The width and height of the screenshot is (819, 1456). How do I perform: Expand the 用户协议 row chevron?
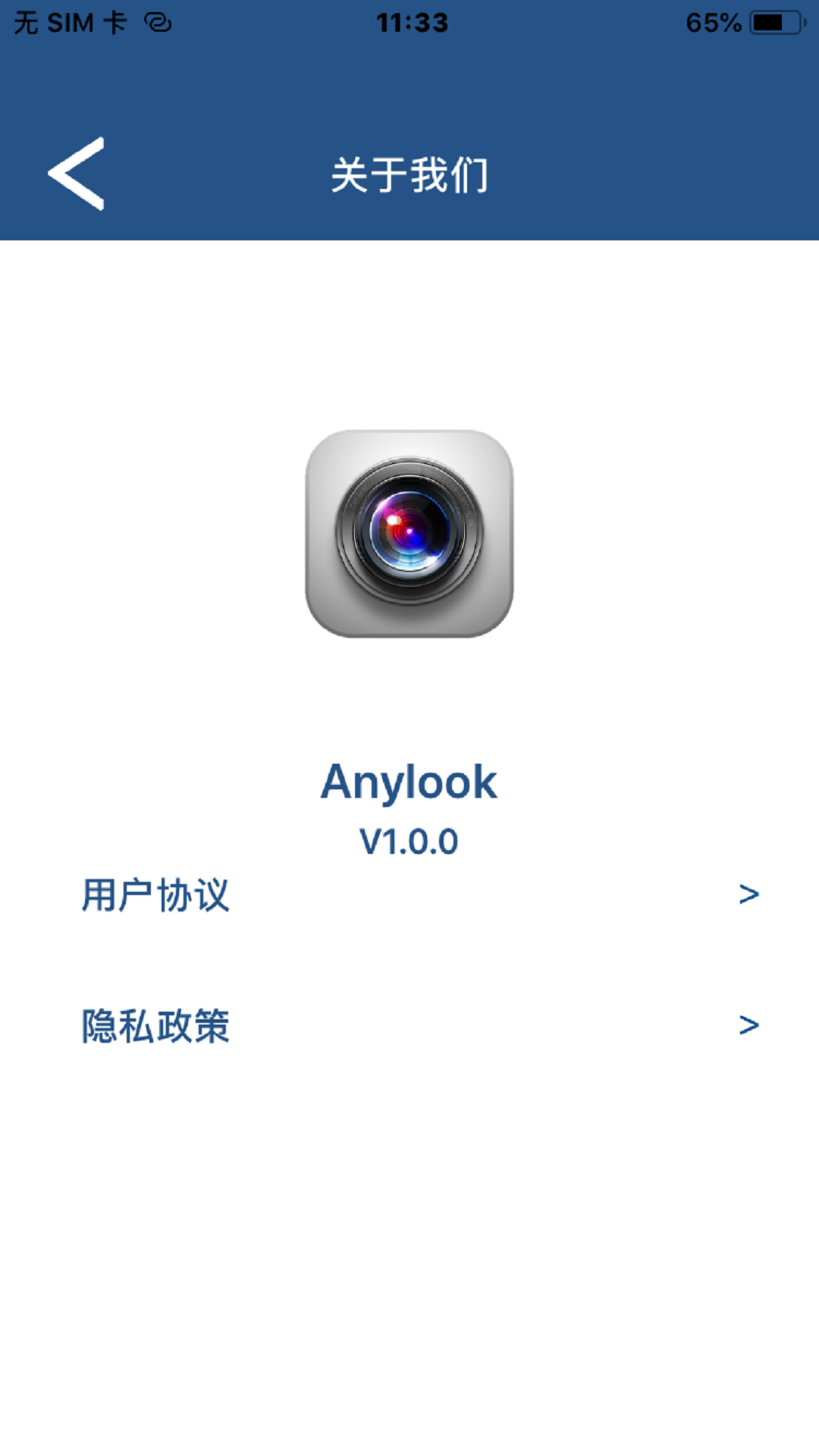tap(749, 895)
